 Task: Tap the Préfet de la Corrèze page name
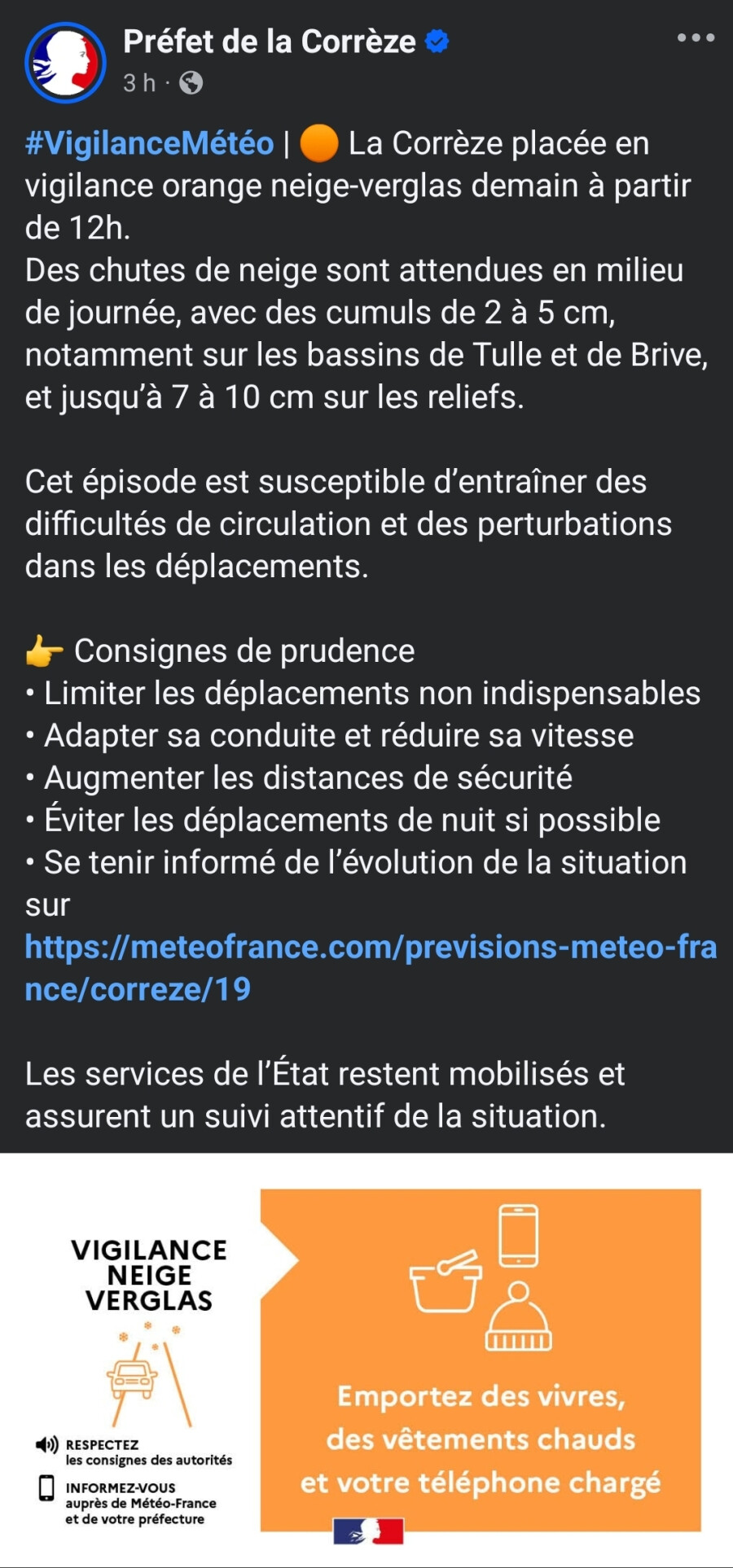(x=270, y=41)
